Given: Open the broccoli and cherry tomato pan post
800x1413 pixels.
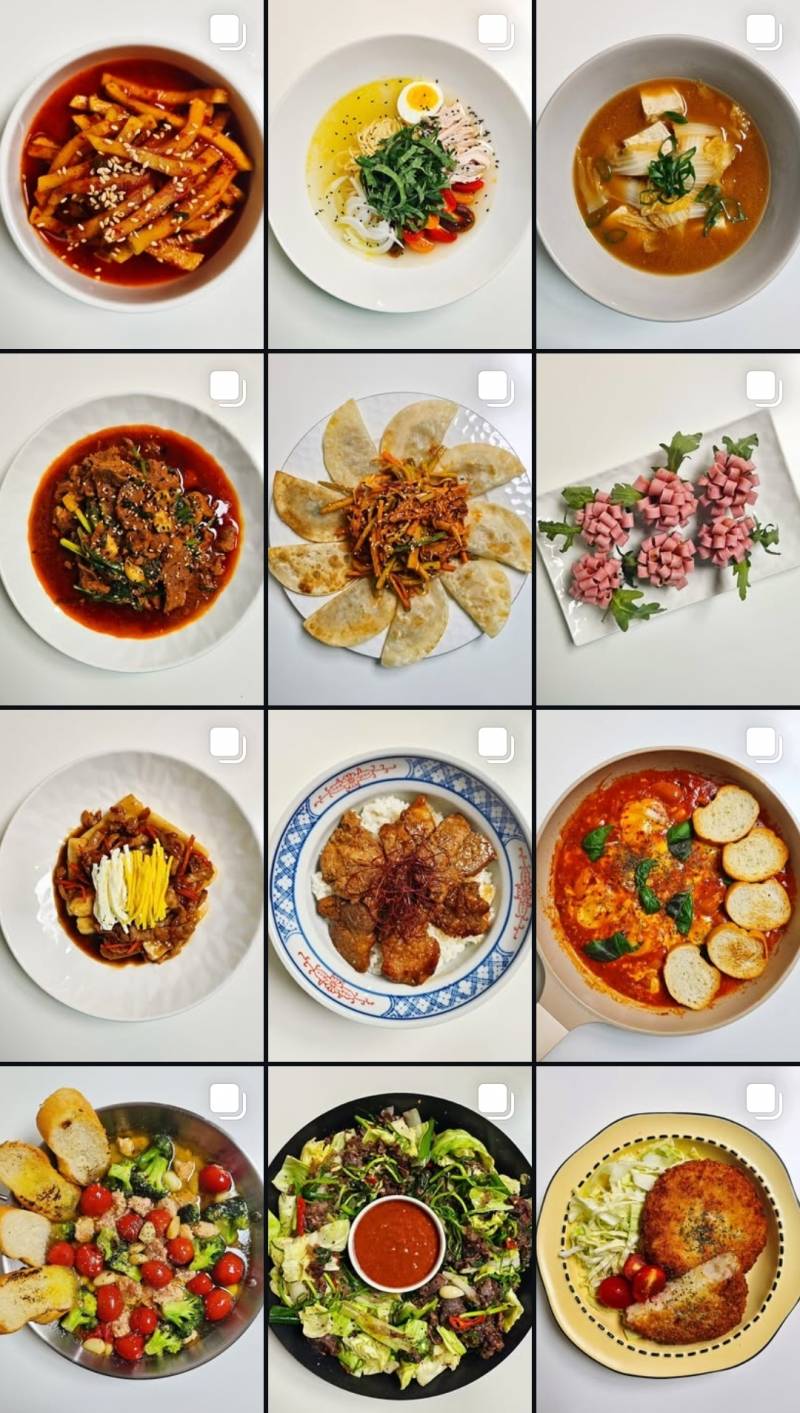Looking at the screenshot, I should click(131, 1240).
